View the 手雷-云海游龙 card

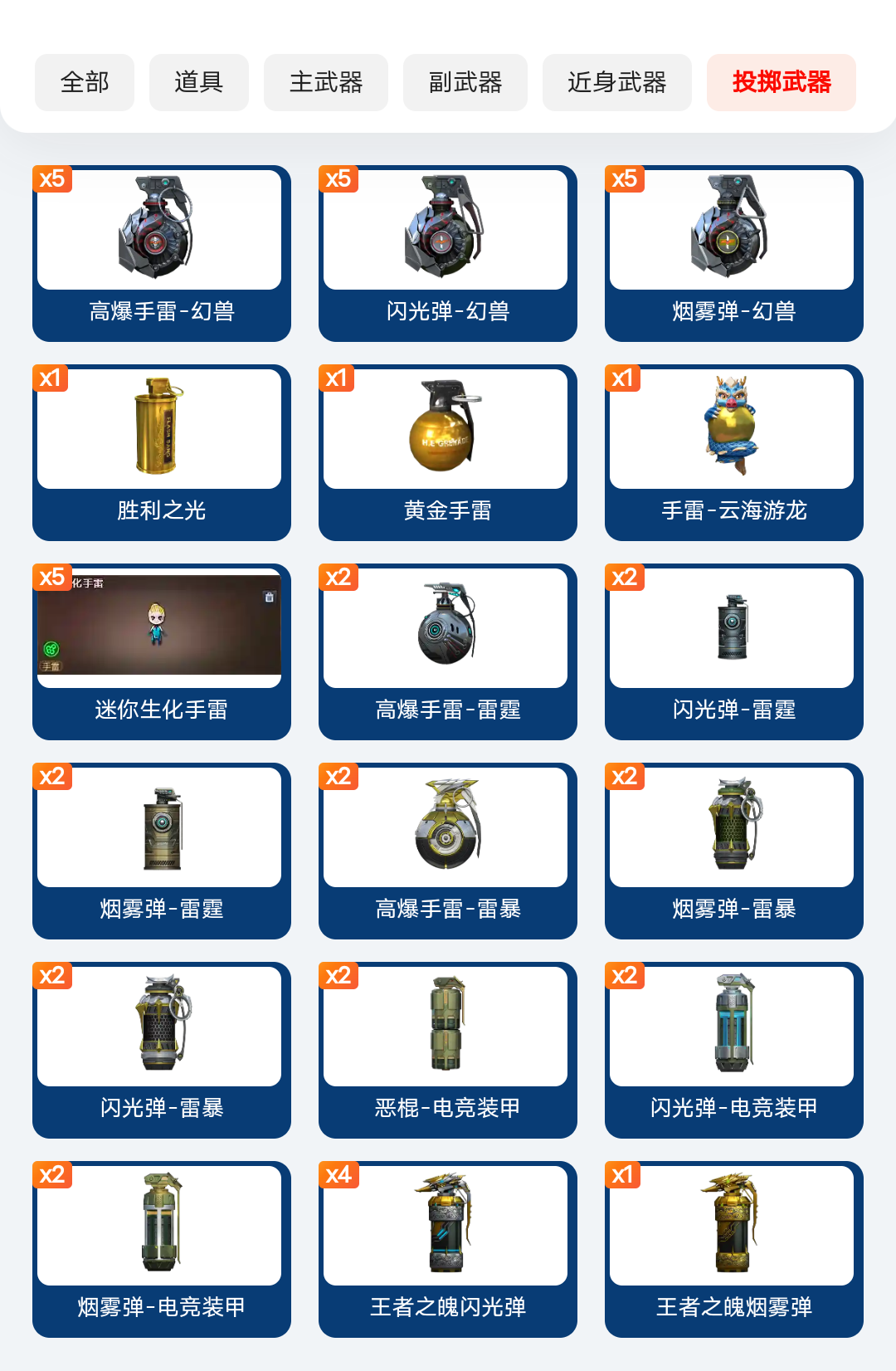734,452
